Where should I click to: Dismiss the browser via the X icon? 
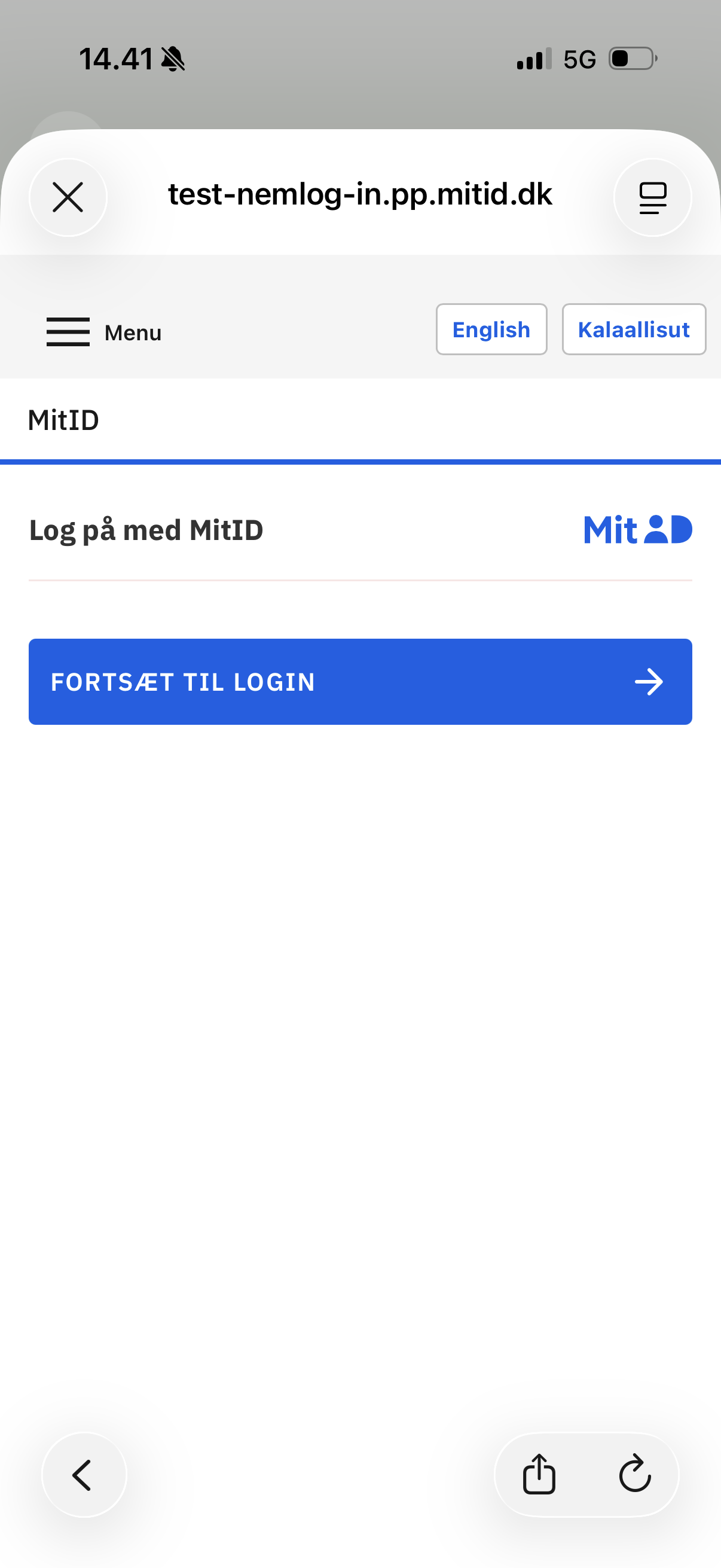[x=68, y=197]
